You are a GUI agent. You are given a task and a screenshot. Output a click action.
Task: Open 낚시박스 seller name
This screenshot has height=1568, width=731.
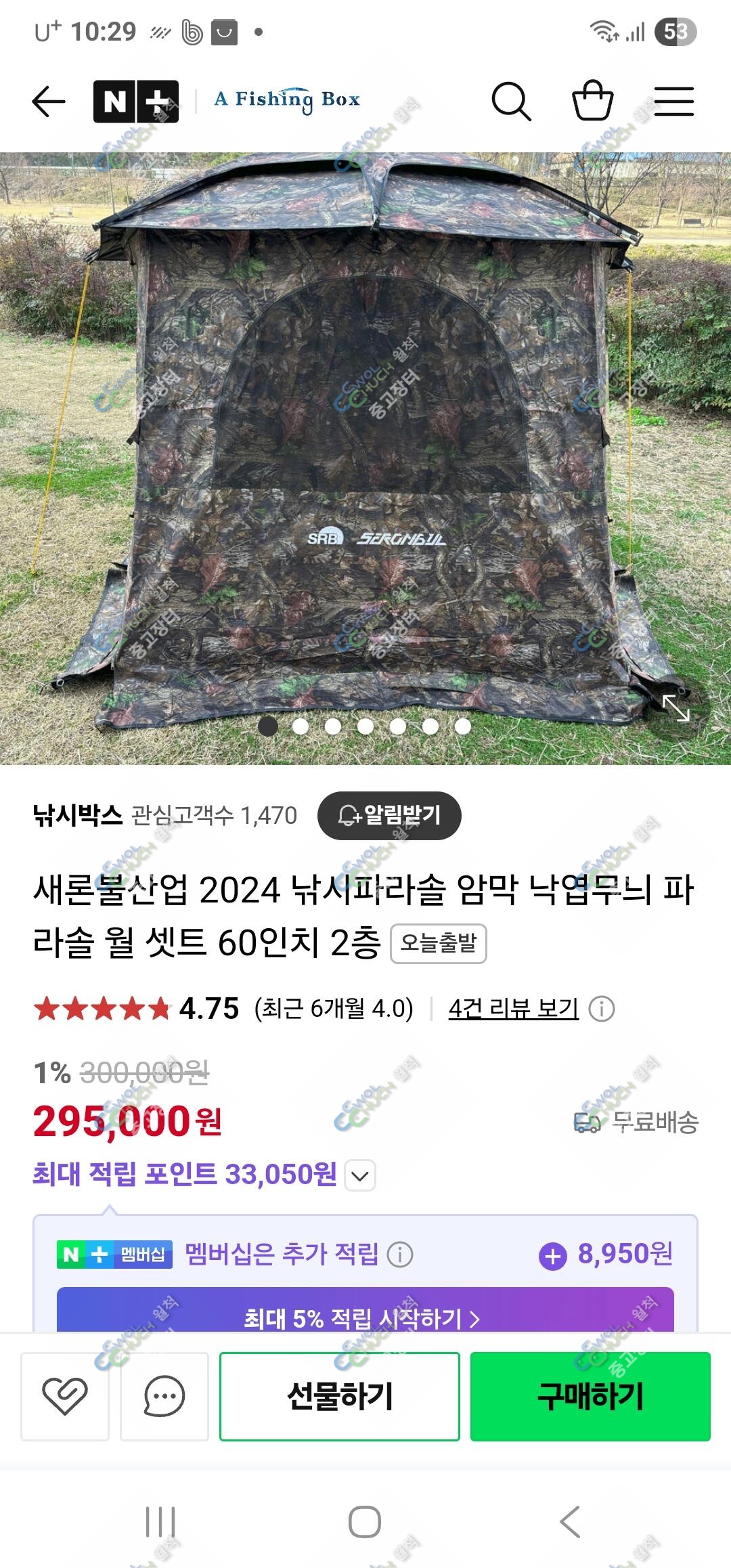[x=77, y=815]
